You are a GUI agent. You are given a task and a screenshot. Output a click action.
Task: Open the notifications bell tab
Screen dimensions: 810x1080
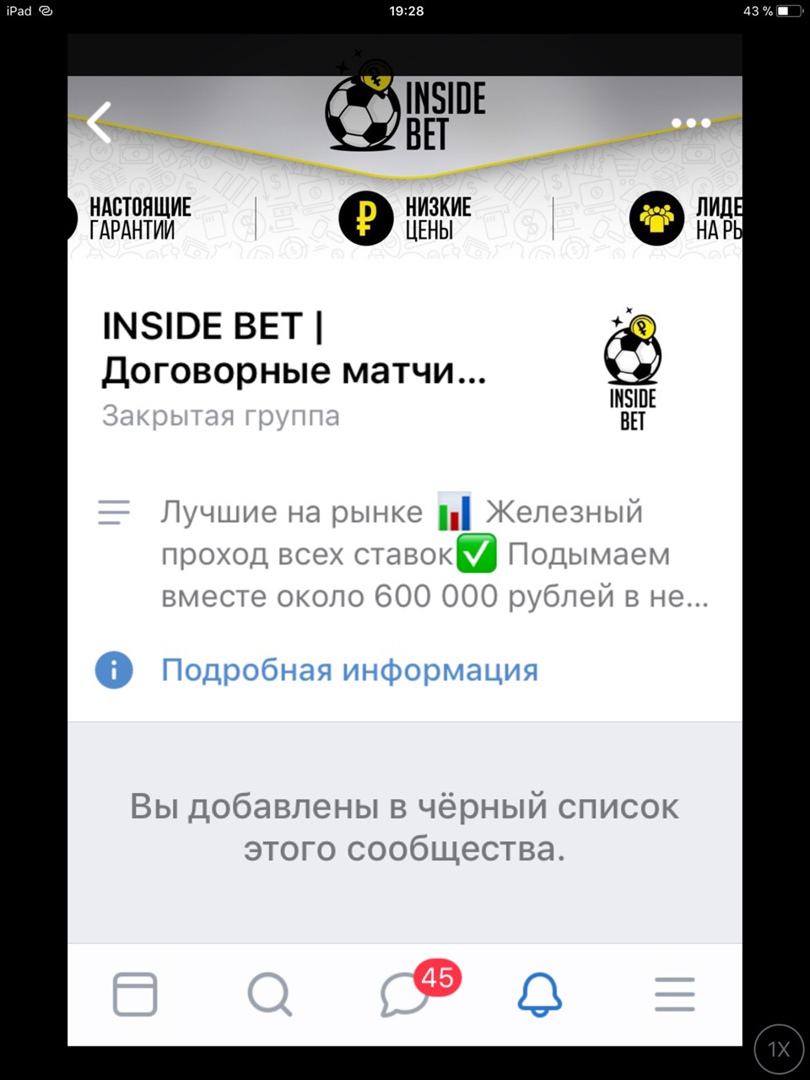[x=539, y=994]
